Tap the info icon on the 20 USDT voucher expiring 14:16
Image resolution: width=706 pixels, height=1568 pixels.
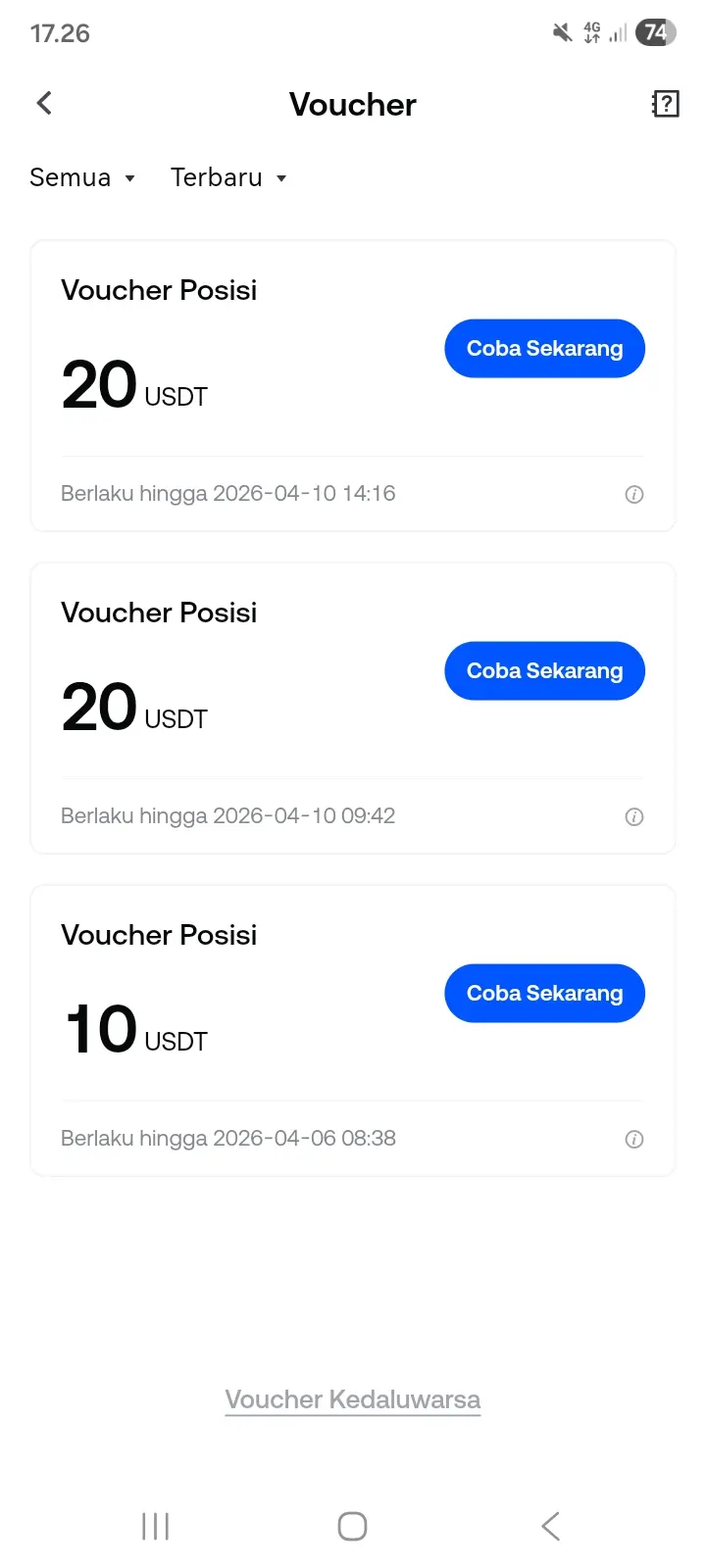pyautogui.click(x=634, y=494)
